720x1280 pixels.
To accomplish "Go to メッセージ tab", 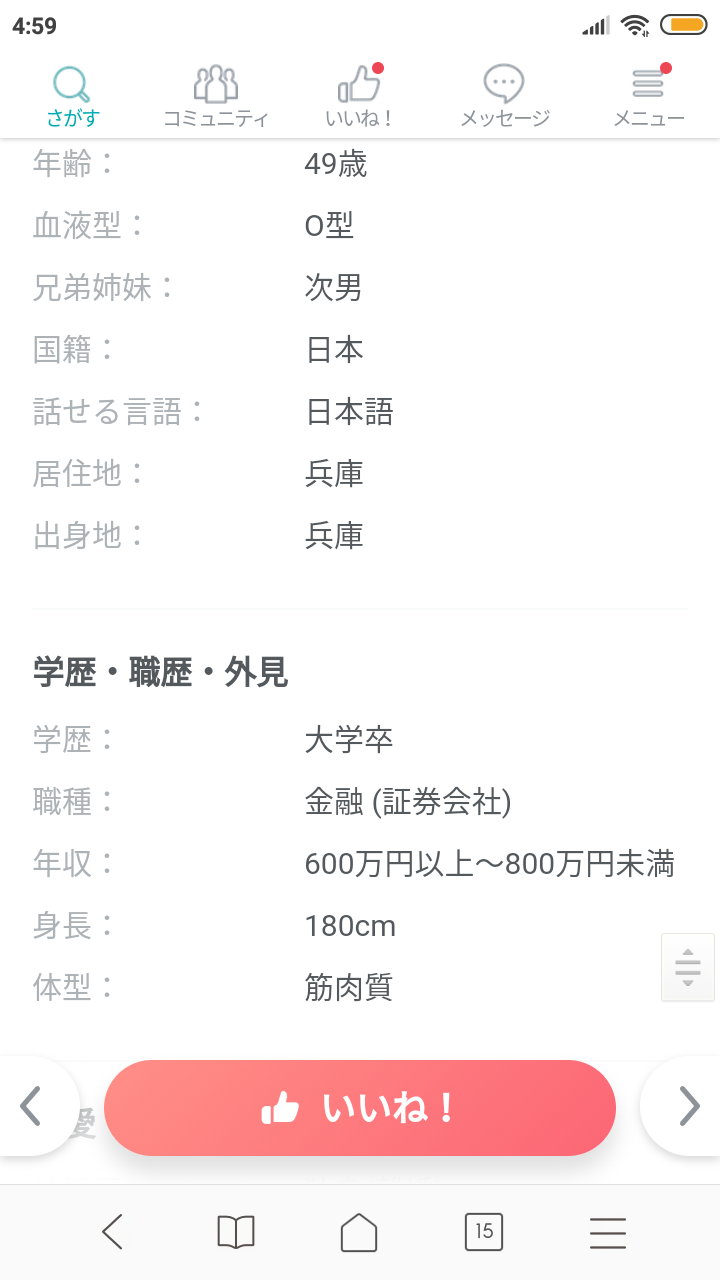I will click(x=504, y=96).
